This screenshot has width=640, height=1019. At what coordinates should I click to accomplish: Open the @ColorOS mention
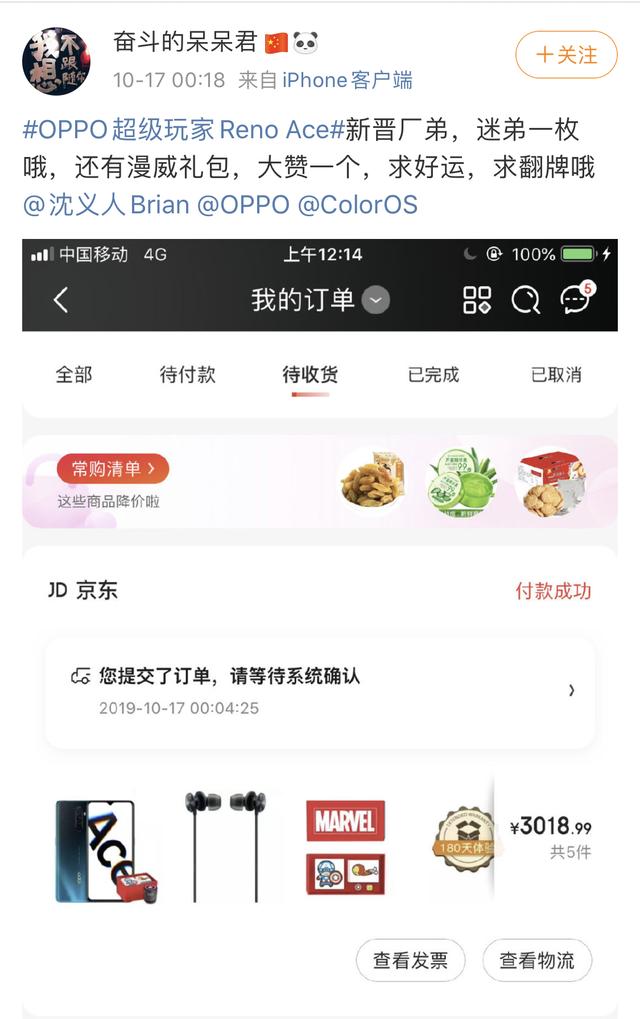pos(357,205)
